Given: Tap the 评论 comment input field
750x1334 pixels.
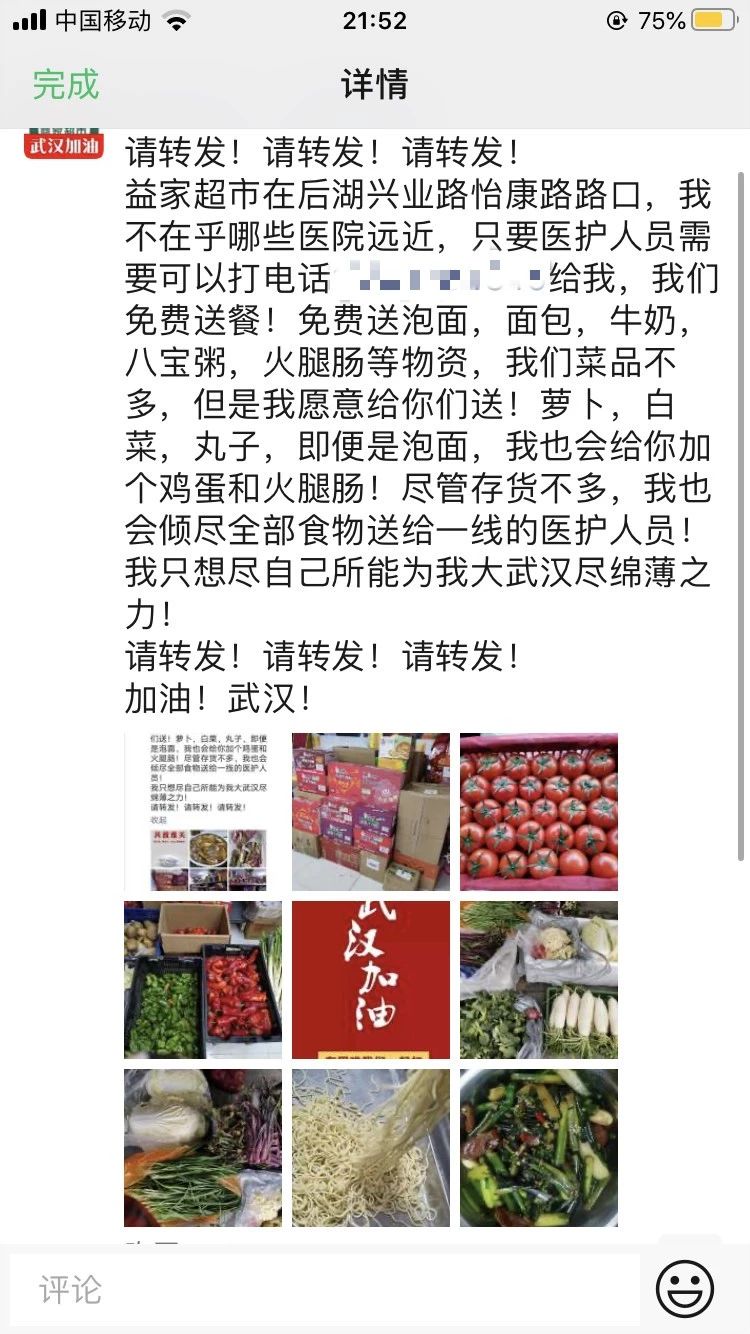Looking at the screenshot, I should 325,1289.
